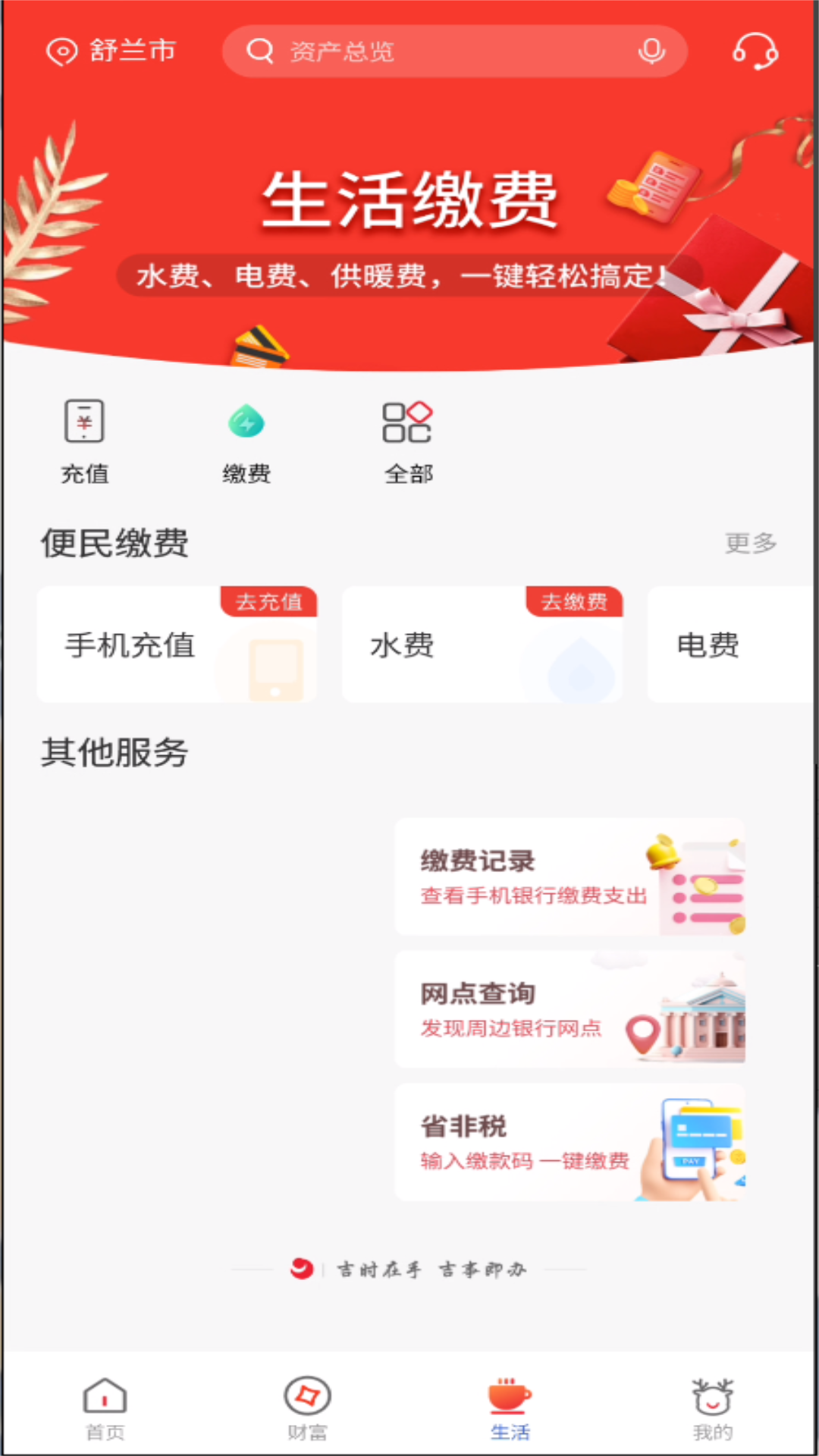
Task: Open the 手机充值 card
Action: pyautogui.click(x=177, y=645)
